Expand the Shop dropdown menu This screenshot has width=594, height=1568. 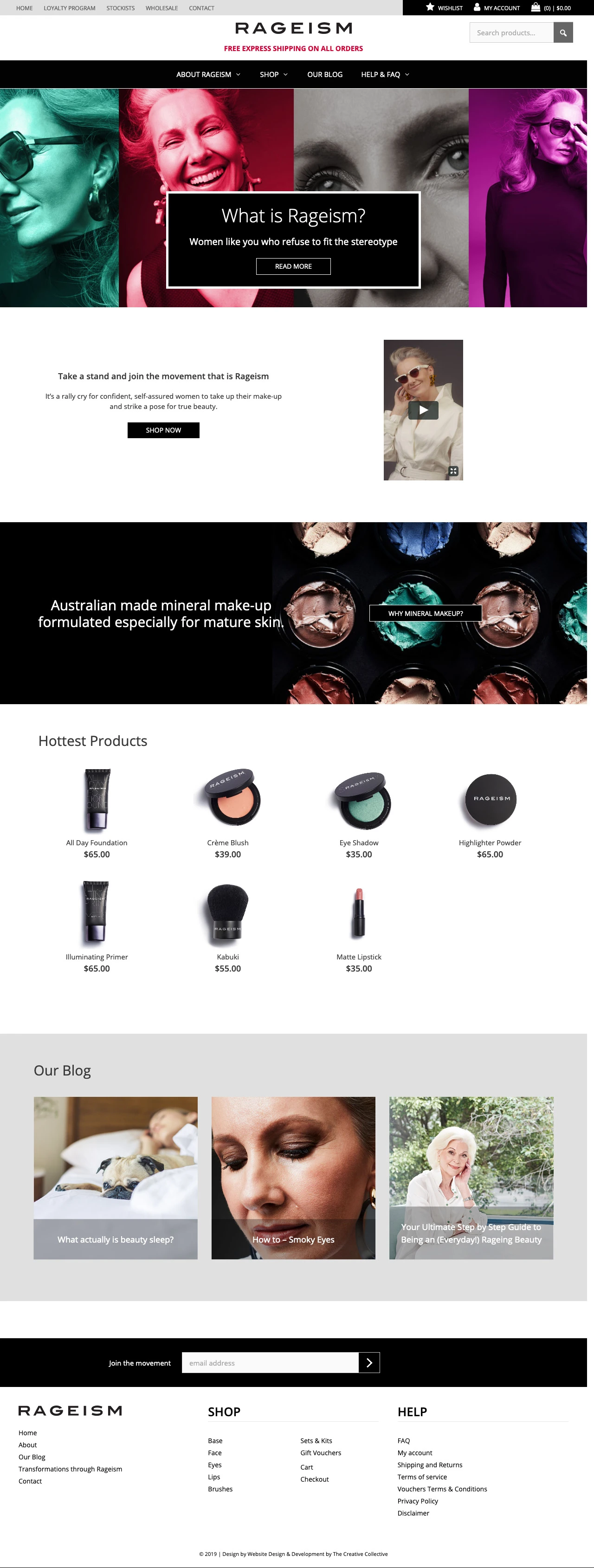tap(273, 74)
